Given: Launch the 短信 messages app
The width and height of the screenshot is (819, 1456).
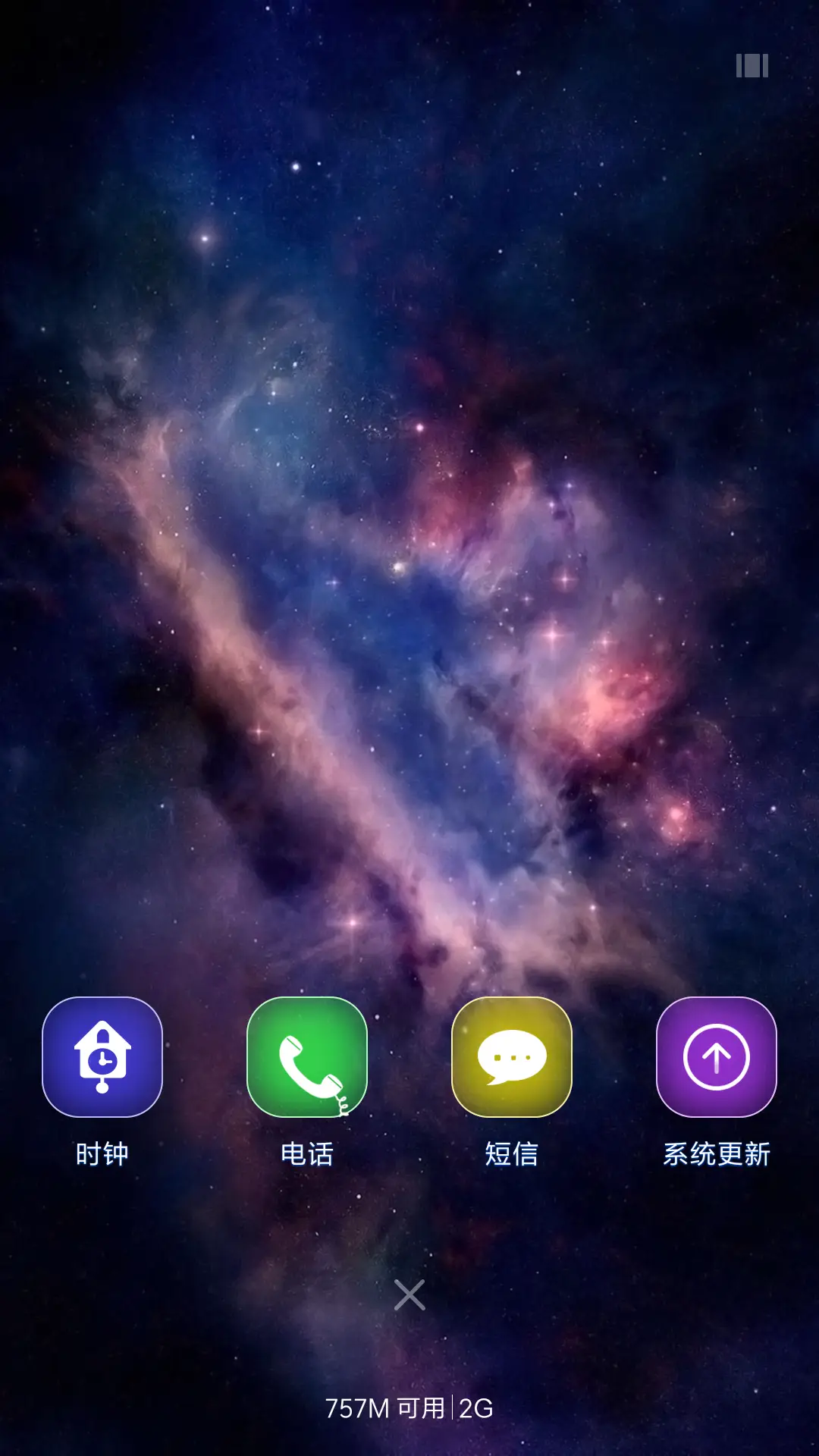Looking at the screenshot, I should [x=512, y=1056].
